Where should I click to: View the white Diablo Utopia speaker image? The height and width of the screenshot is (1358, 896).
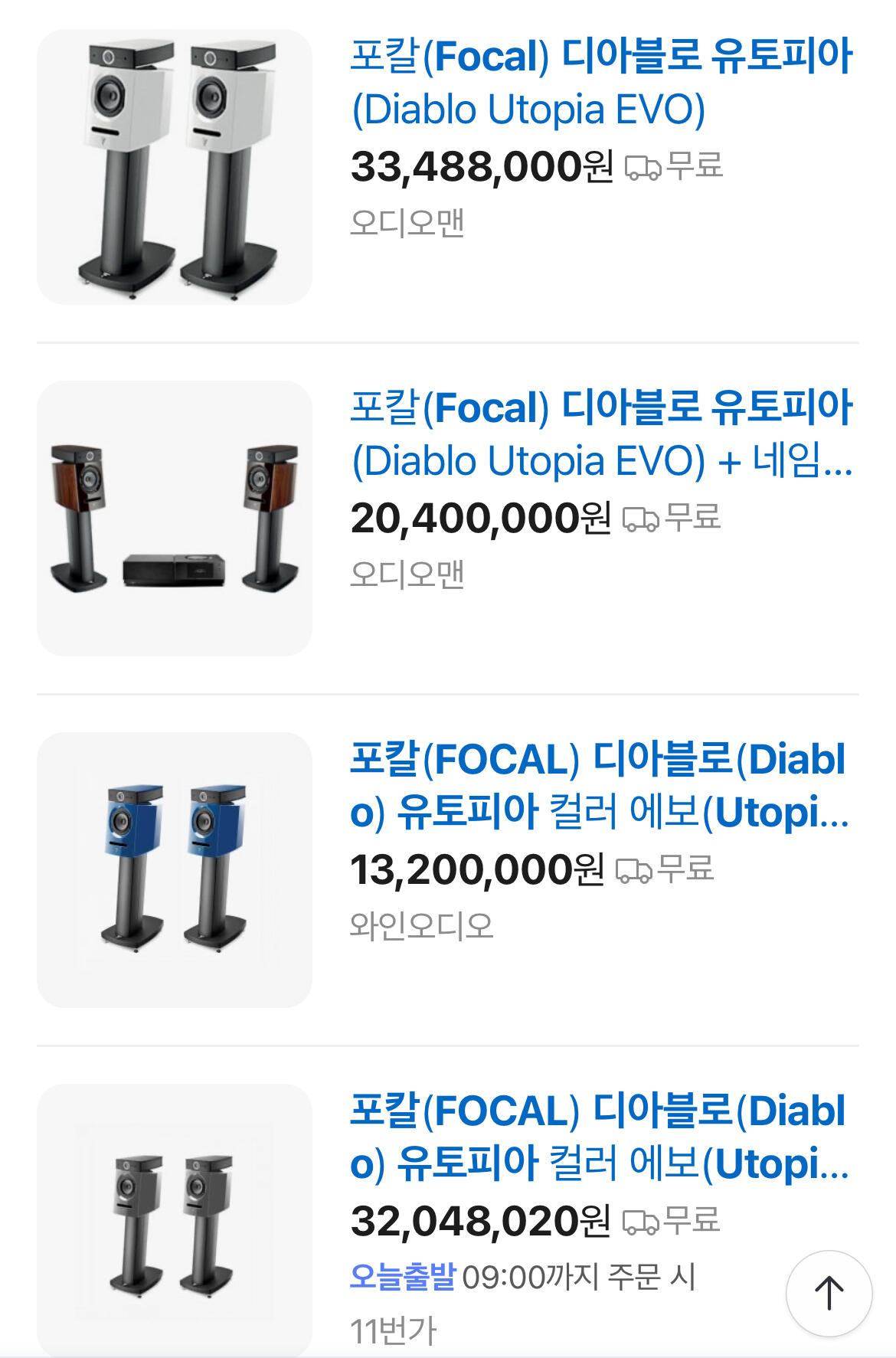[175, 167]
